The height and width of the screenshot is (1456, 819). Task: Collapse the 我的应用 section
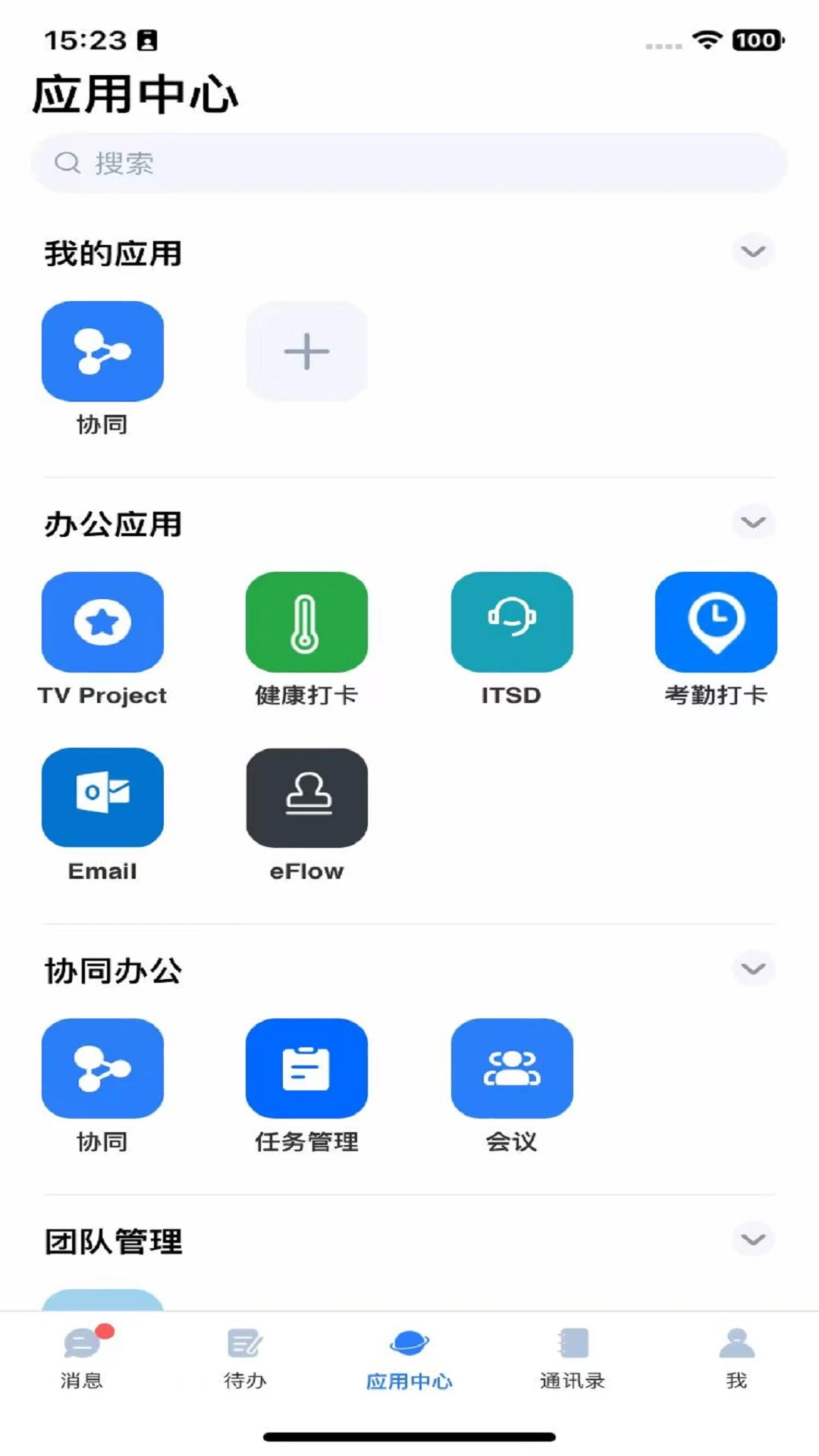753,252
